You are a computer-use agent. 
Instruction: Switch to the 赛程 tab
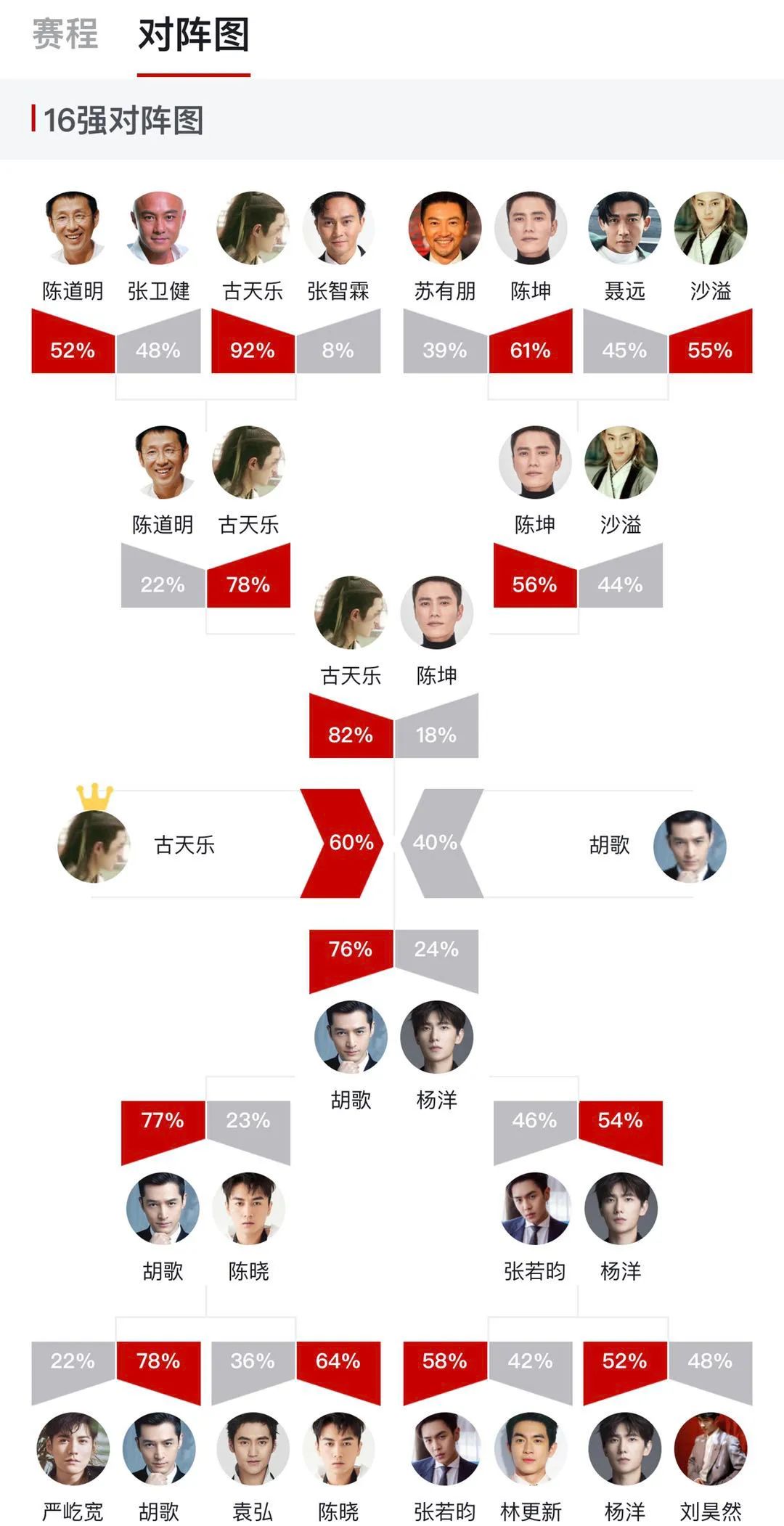point(65,34)
